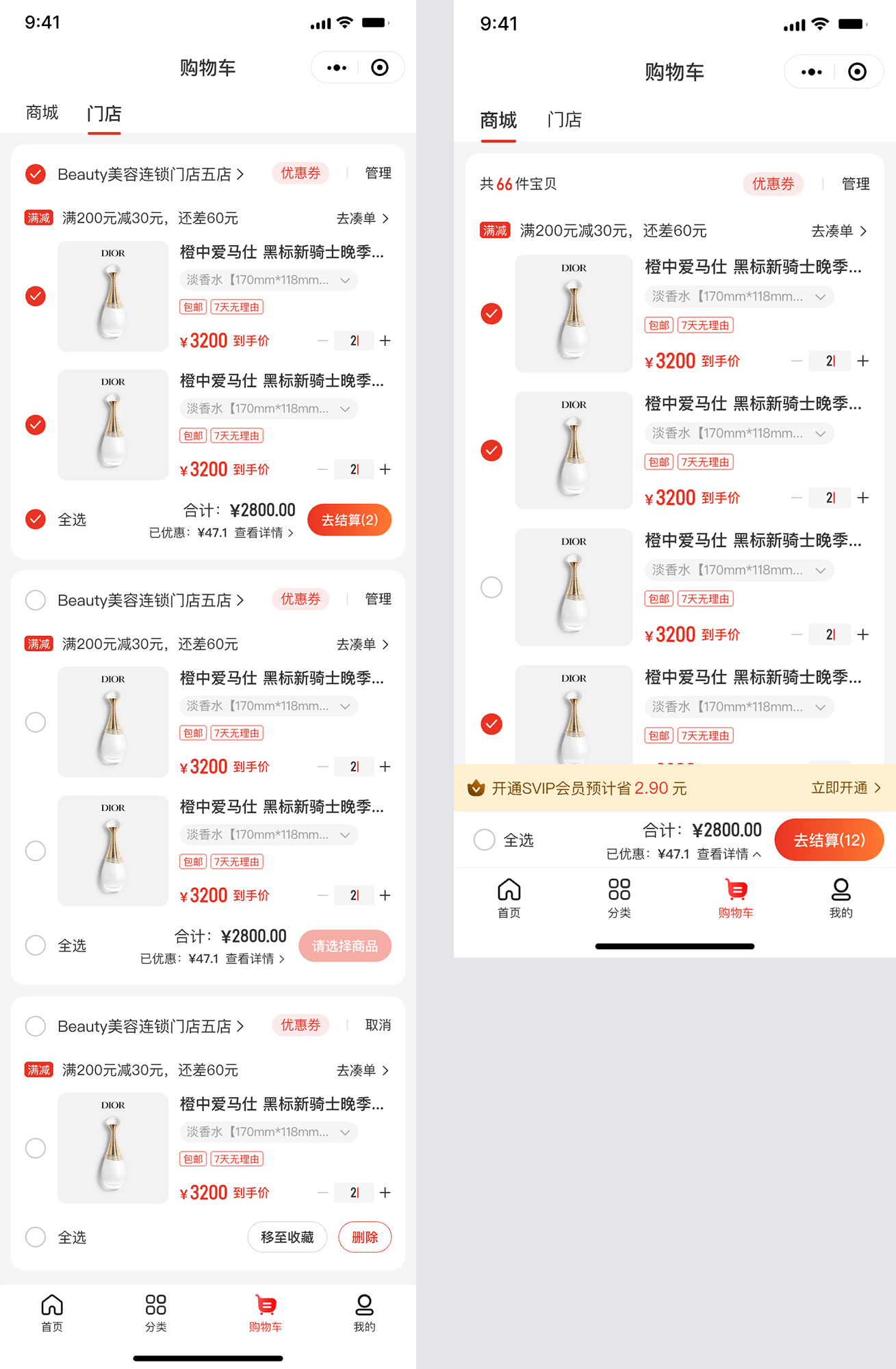Tap 取消 to exit manage mode
The height and width of the screenshot is (1369, 896).
(378, 1025)
